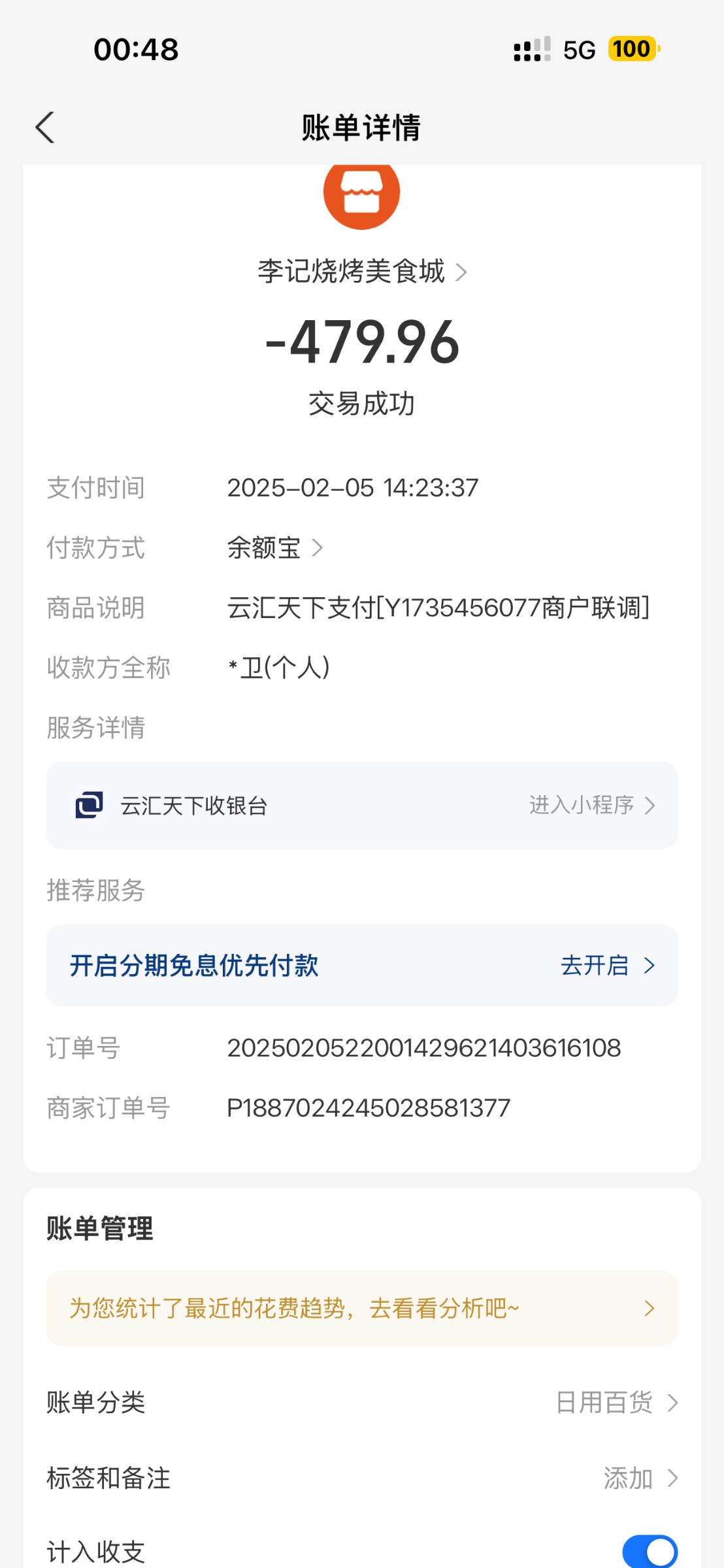Tap 去开启 for interest-free installments

608,966
